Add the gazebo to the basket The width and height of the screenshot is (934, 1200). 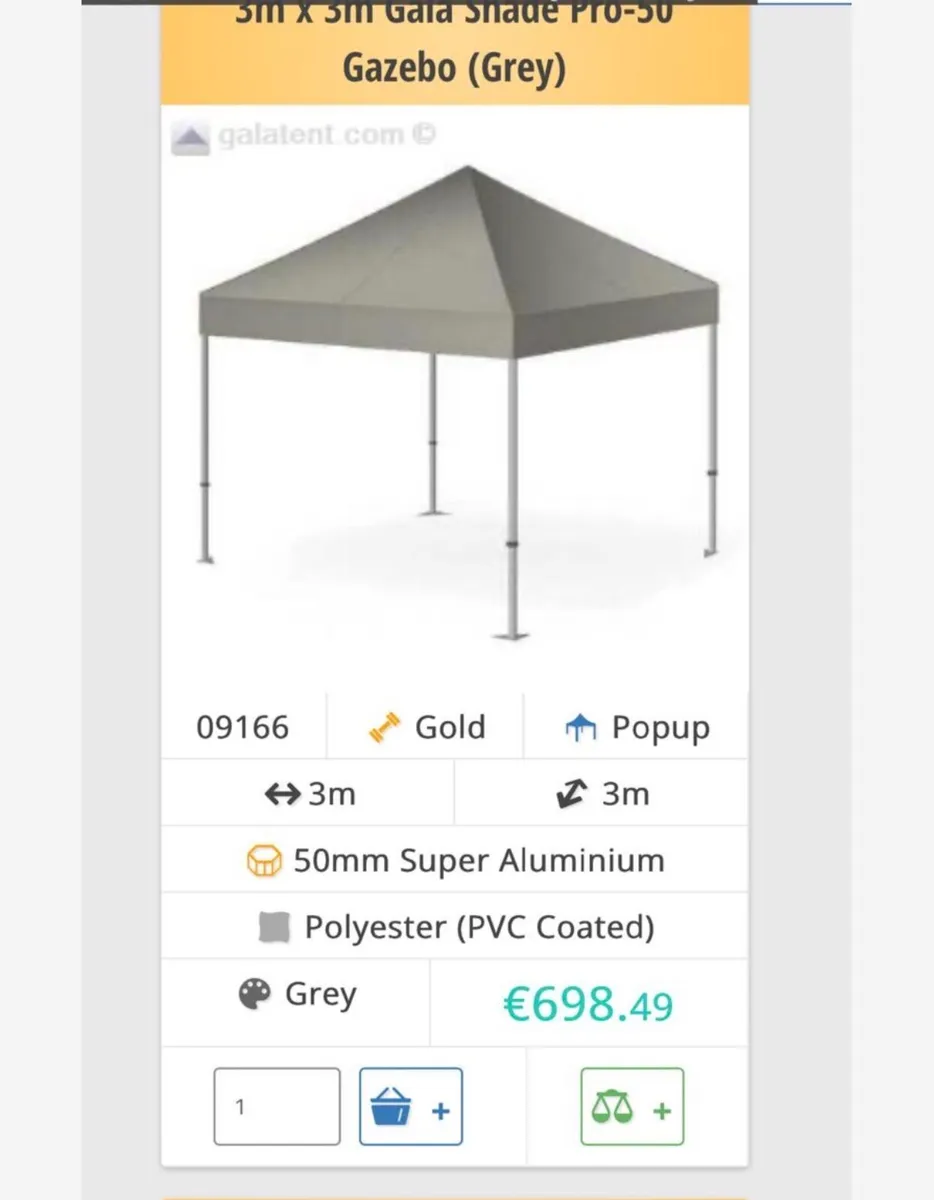pyautogui.click(x=410, y=1106)
